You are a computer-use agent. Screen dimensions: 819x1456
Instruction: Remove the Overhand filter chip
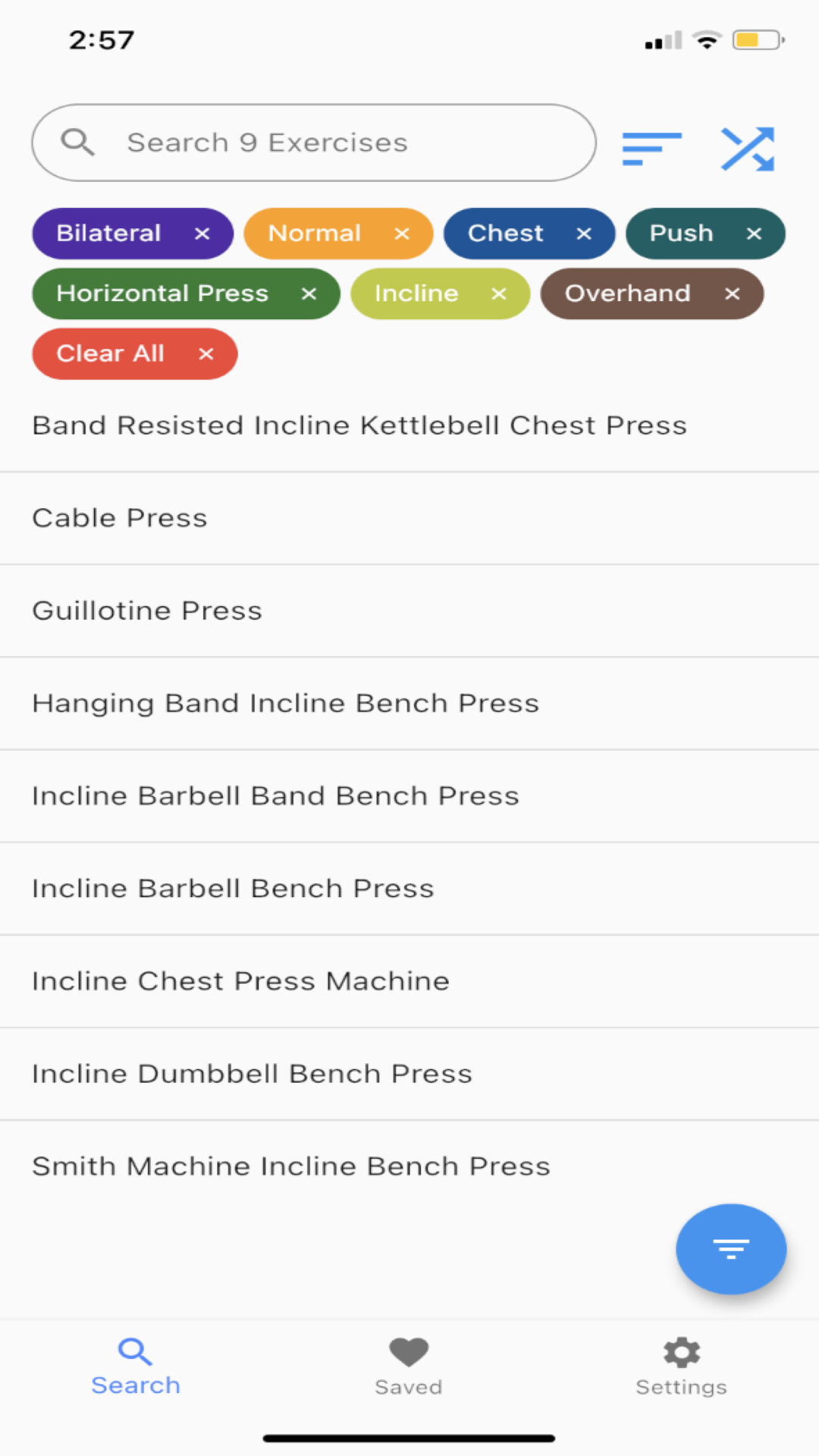732,293
